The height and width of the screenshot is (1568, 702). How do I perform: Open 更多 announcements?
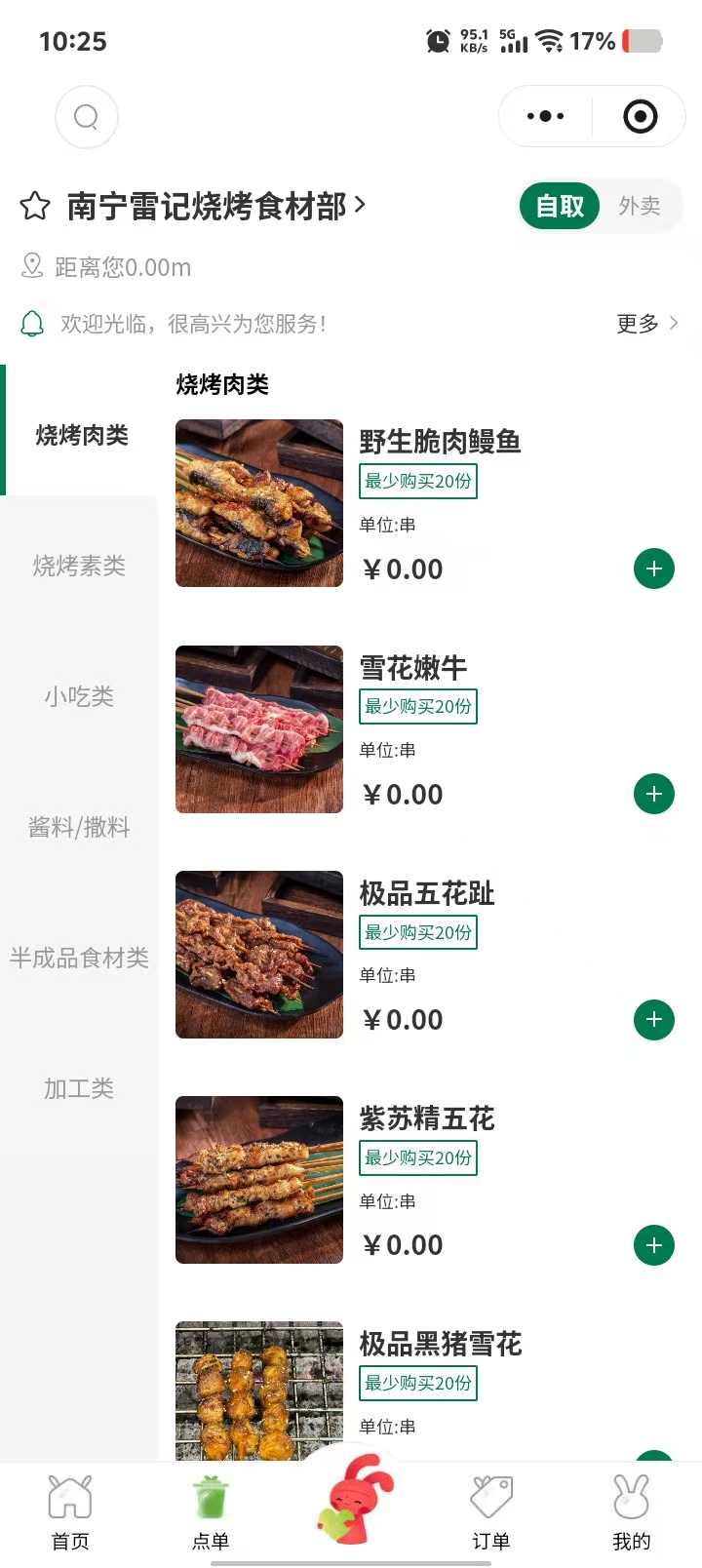[646, 324]
